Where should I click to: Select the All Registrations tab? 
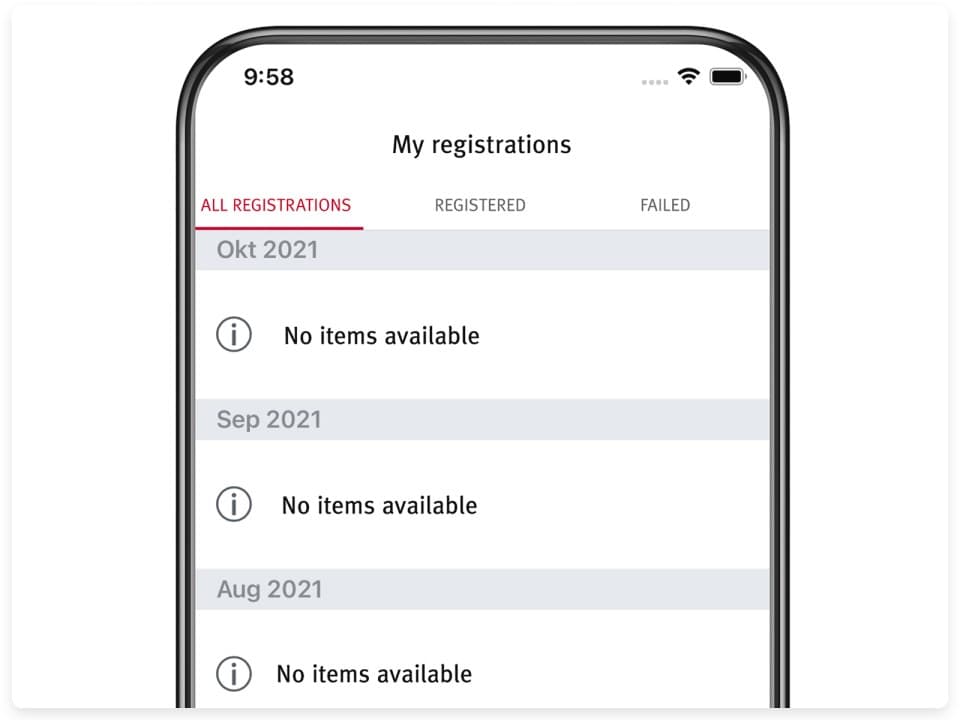pyautogui.click(x=276, y=205)
